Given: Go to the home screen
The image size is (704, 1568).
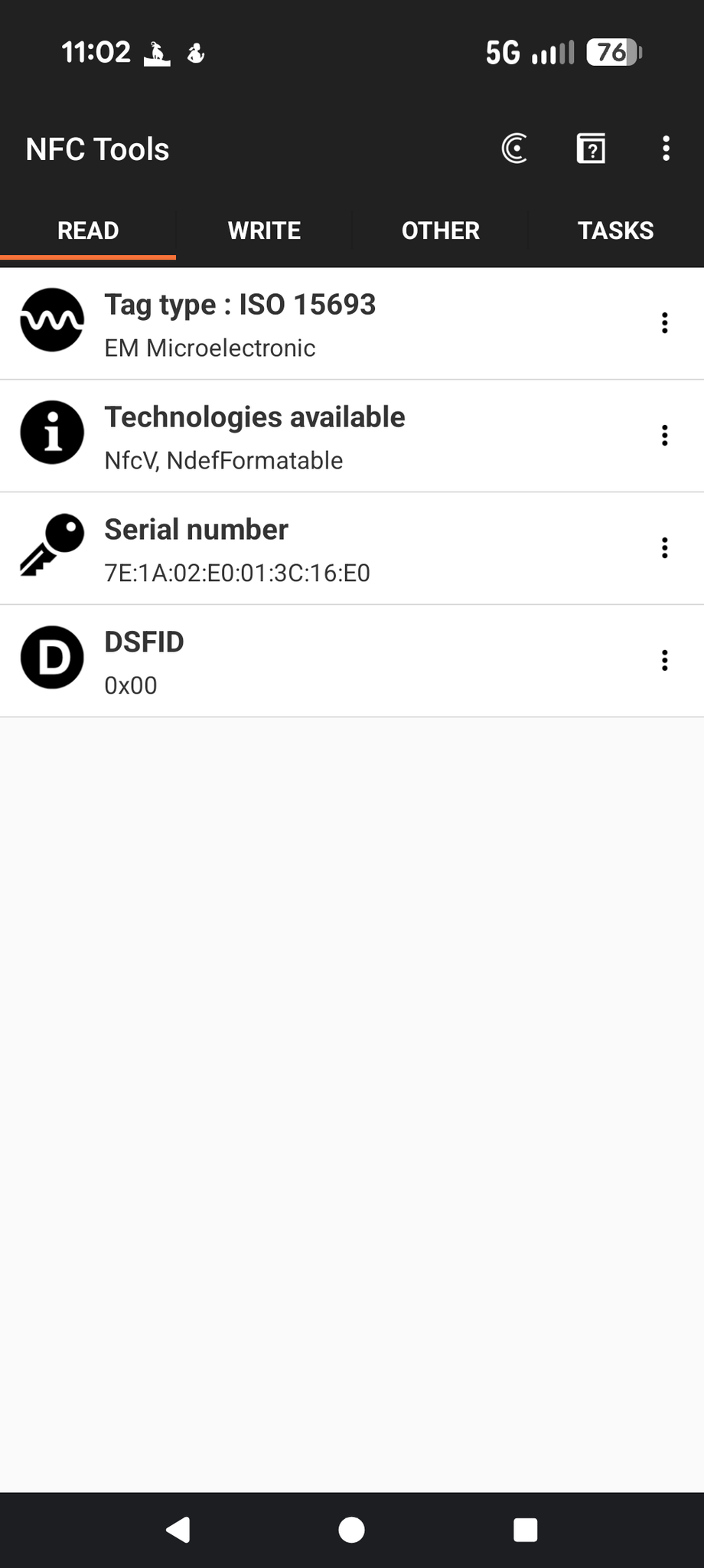Looking at the screenshot, I should point(351,1530).
